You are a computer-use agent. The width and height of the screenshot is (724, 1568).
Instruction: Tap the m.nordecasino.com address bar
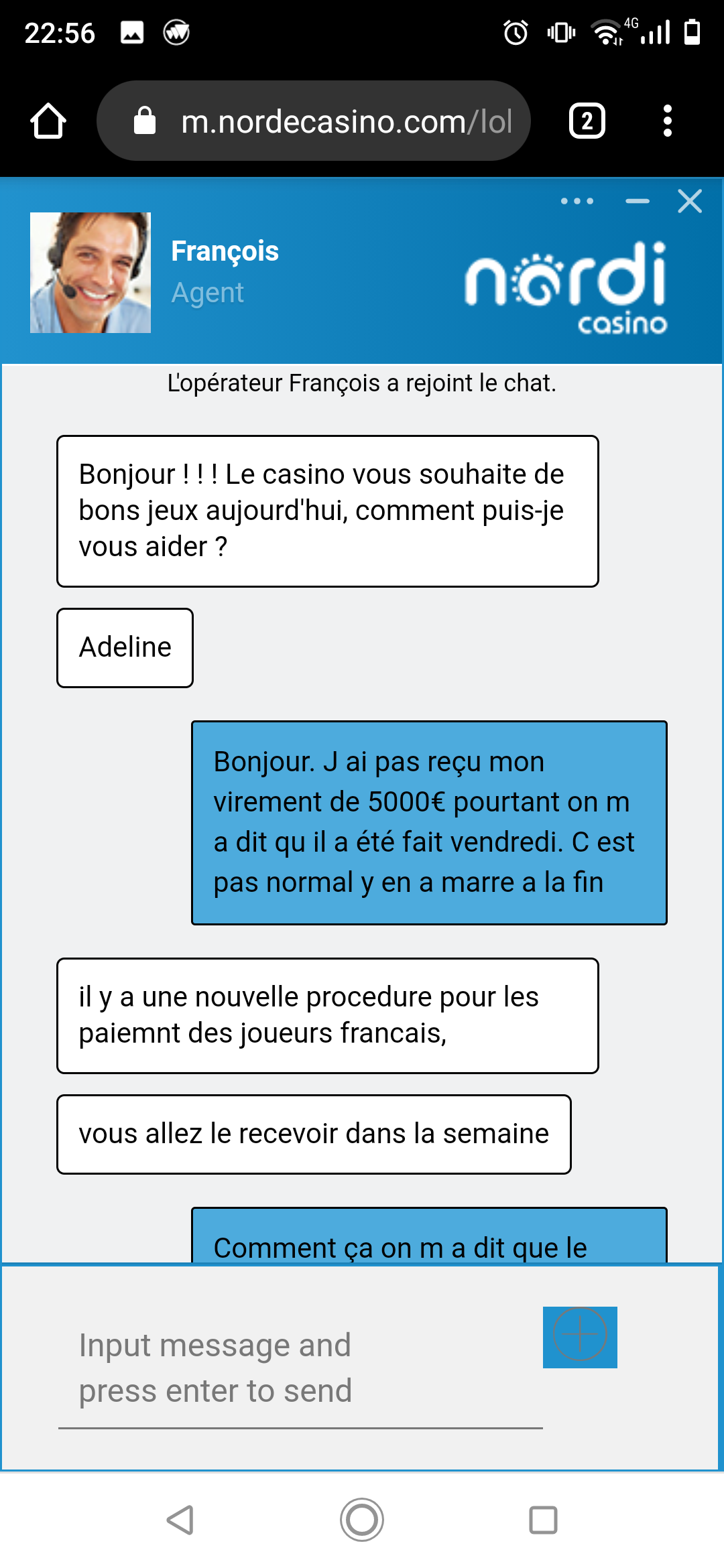pyautogui.click(x=314, y=121)
